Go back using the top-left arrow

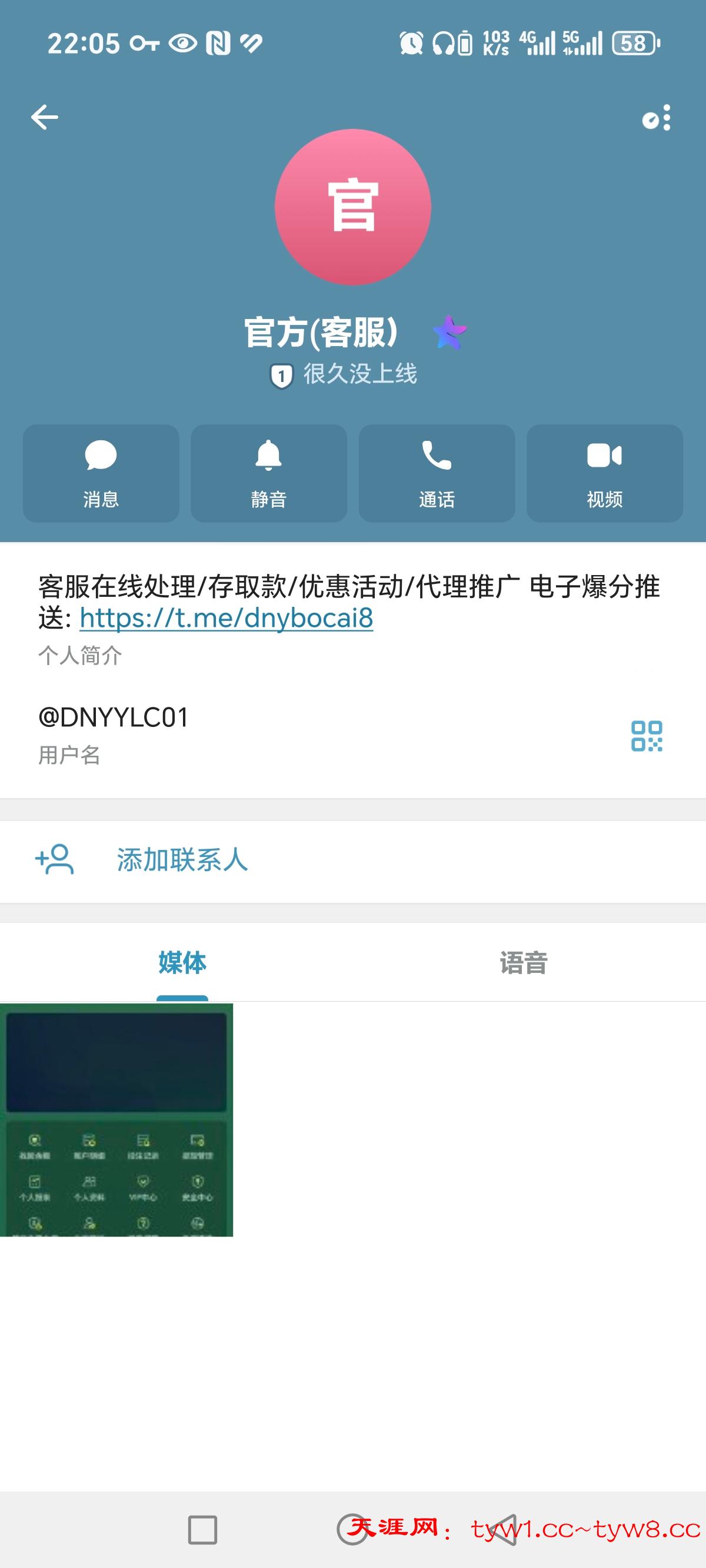[45, 117]
